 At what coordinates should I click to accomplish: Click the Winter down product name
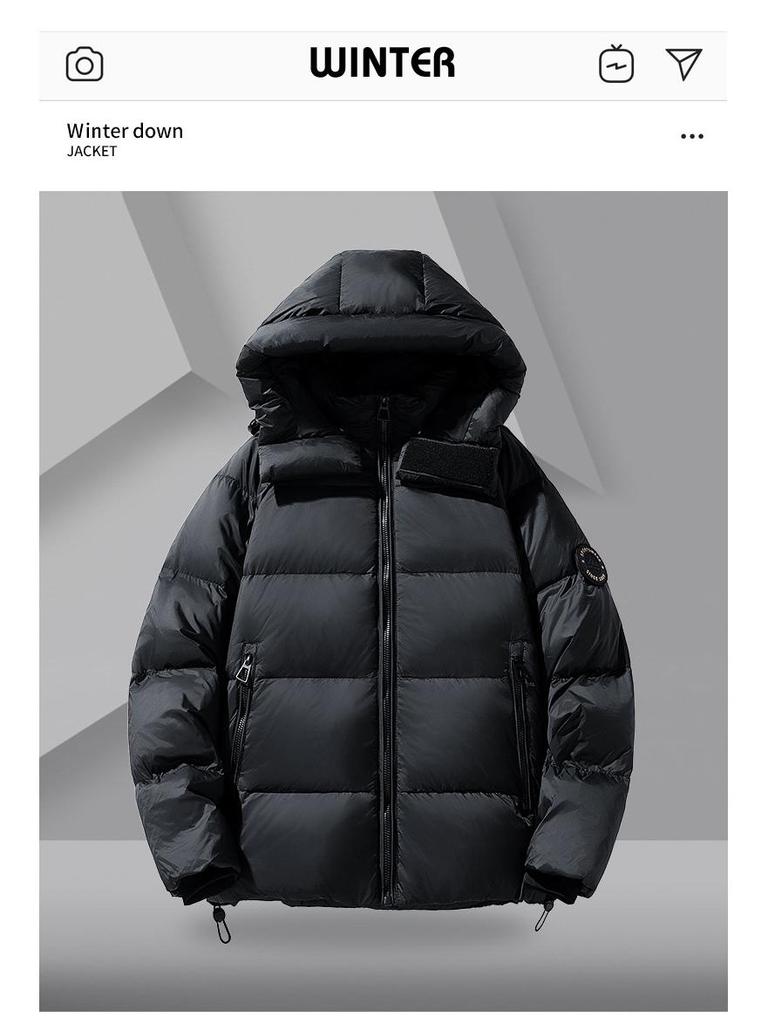tap(123, 131)
